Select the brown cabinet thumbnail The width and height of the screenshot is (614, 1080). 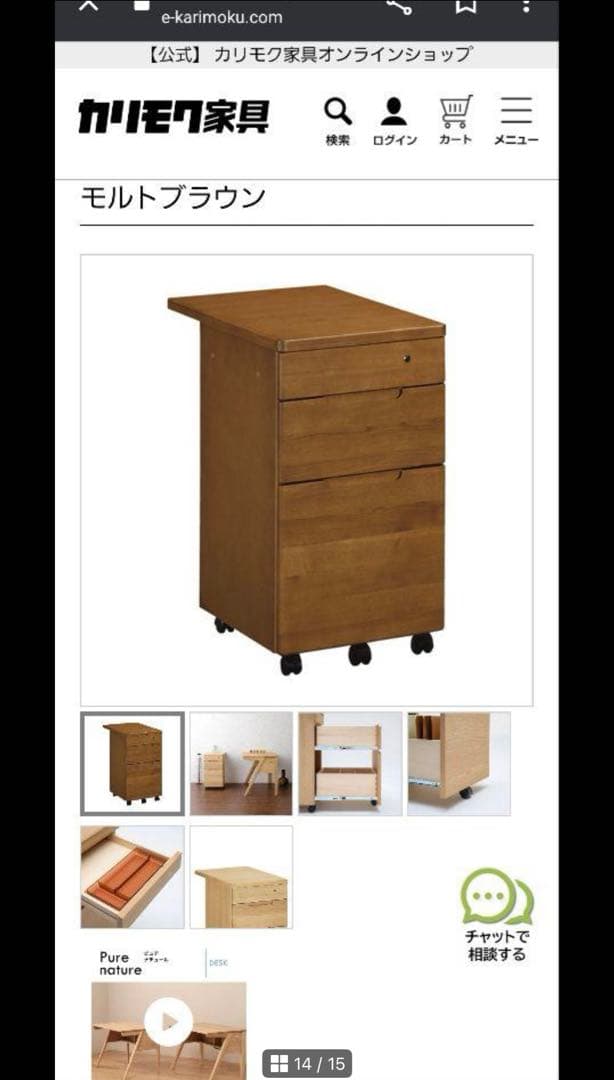133,763
